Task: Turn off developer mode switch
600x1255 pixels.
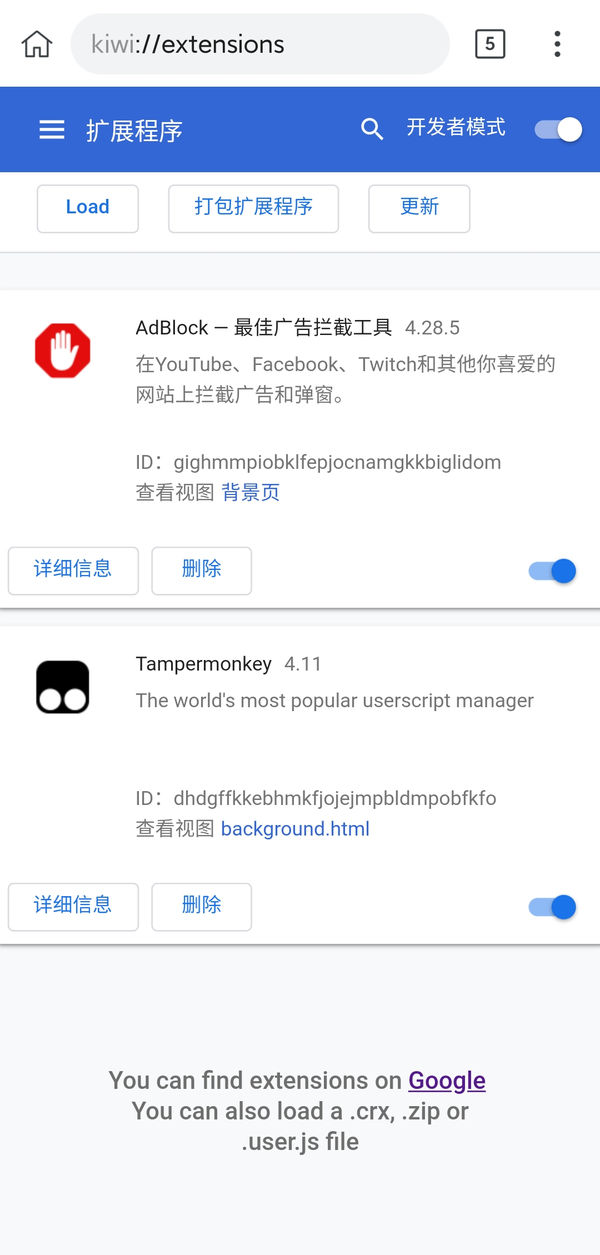Action: [x=558, y=129]
